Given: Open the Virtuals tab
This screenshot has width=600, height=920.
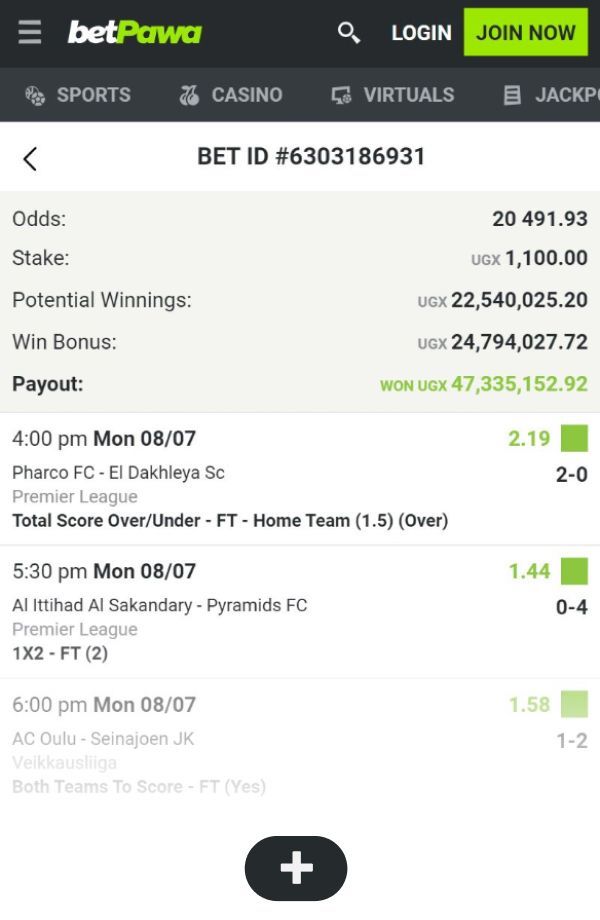Looking at the screenshot, I should point(393,95).
